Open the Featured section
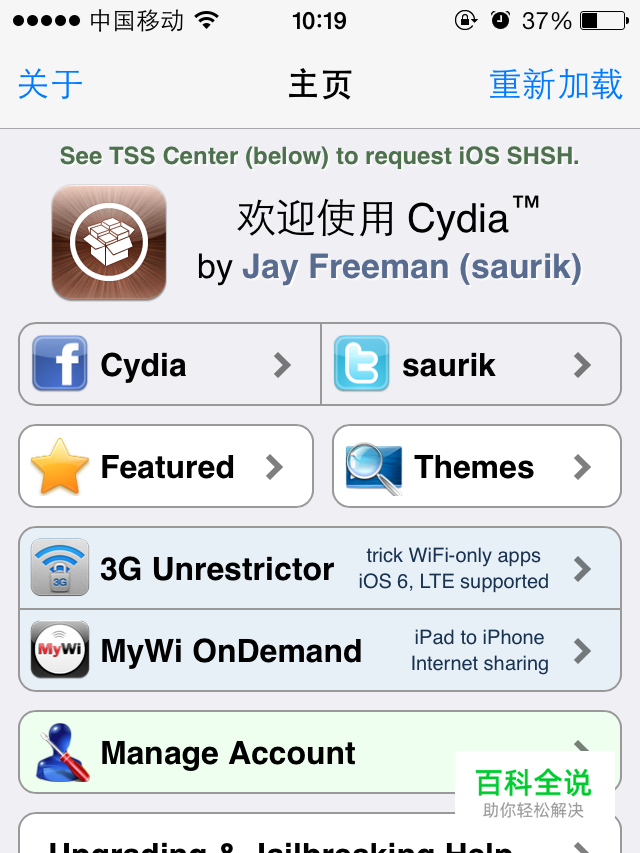 [x=166, y=466]
